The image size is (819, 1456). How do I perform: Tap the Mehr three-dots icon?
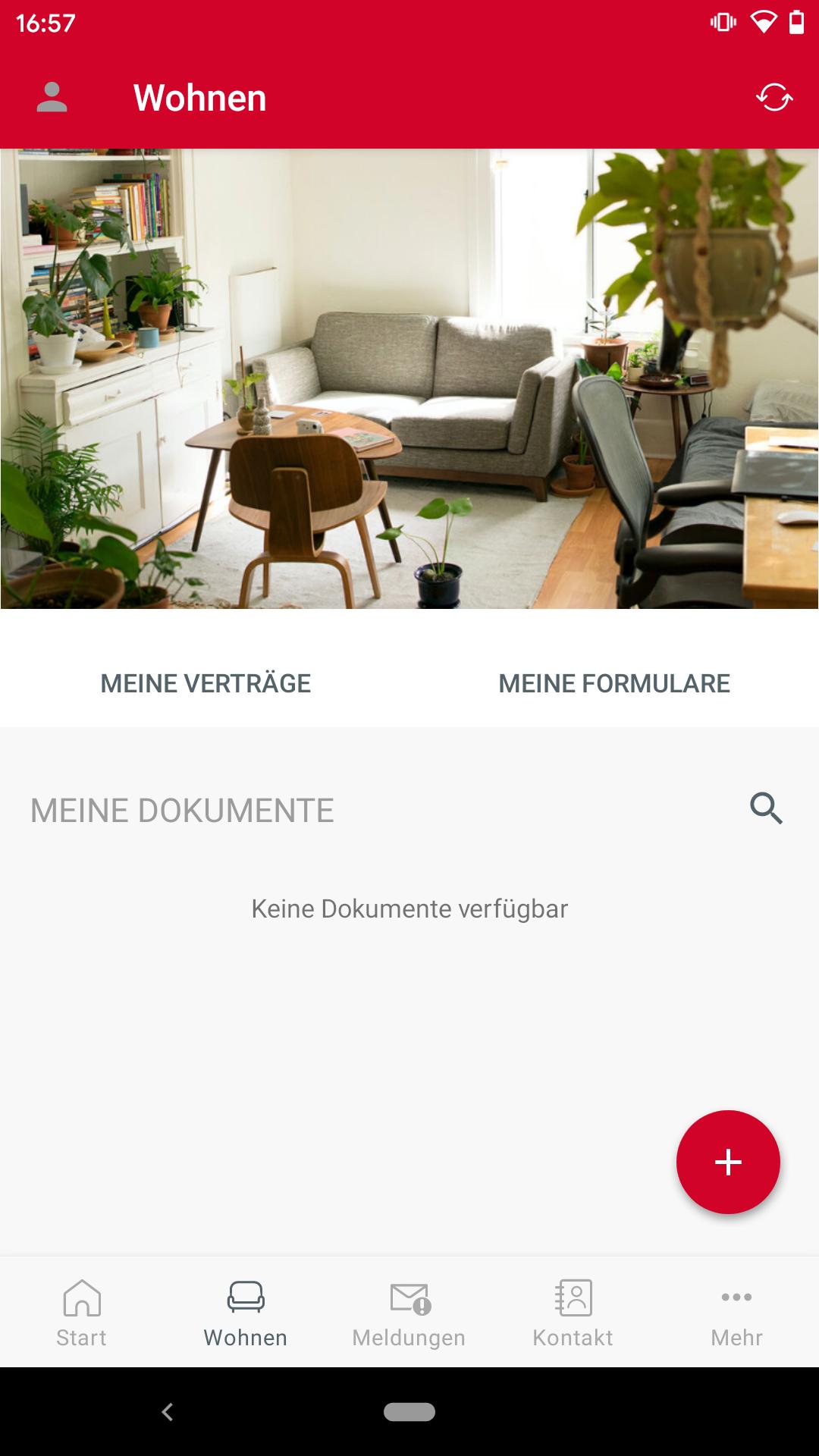(x=736, y=1294)
